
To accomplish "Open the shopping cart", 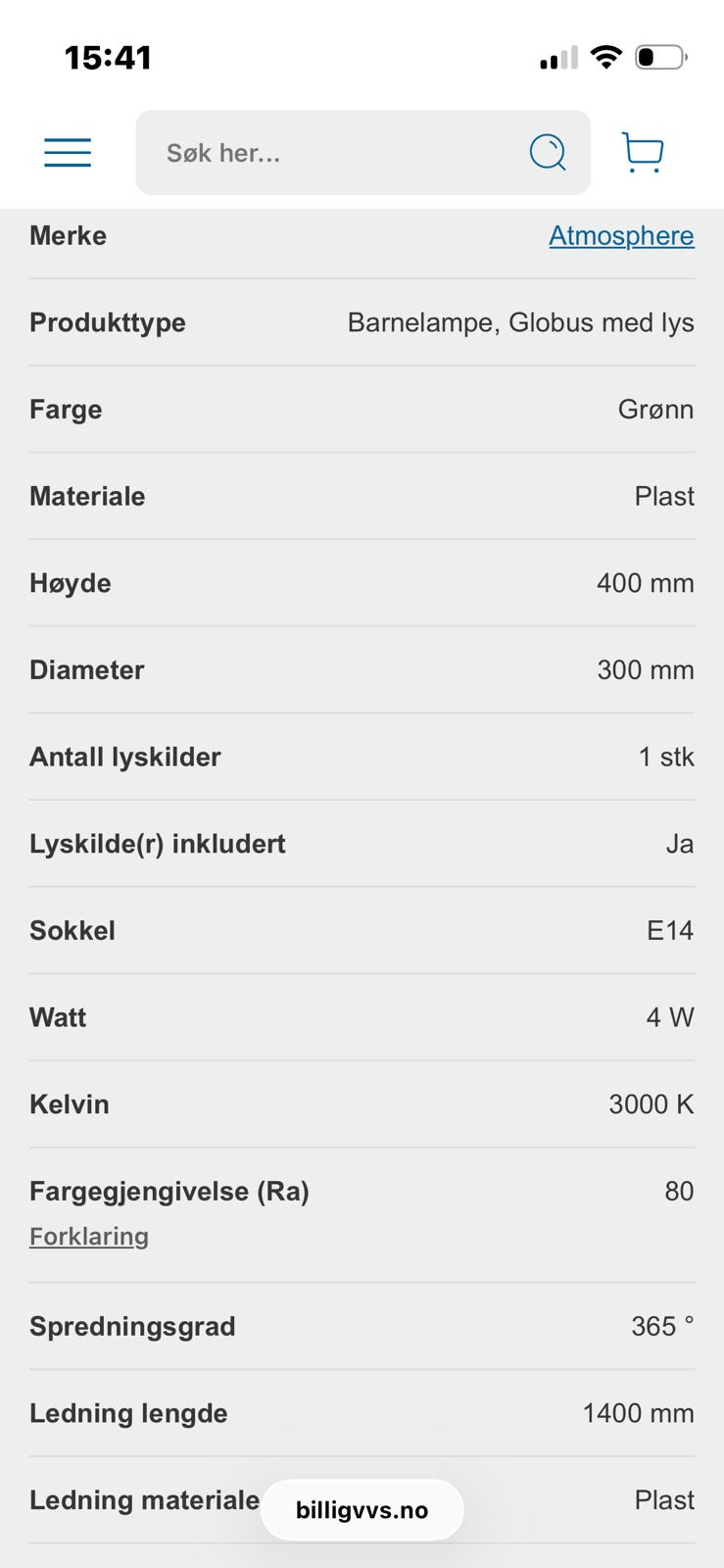I will [643, 153].
